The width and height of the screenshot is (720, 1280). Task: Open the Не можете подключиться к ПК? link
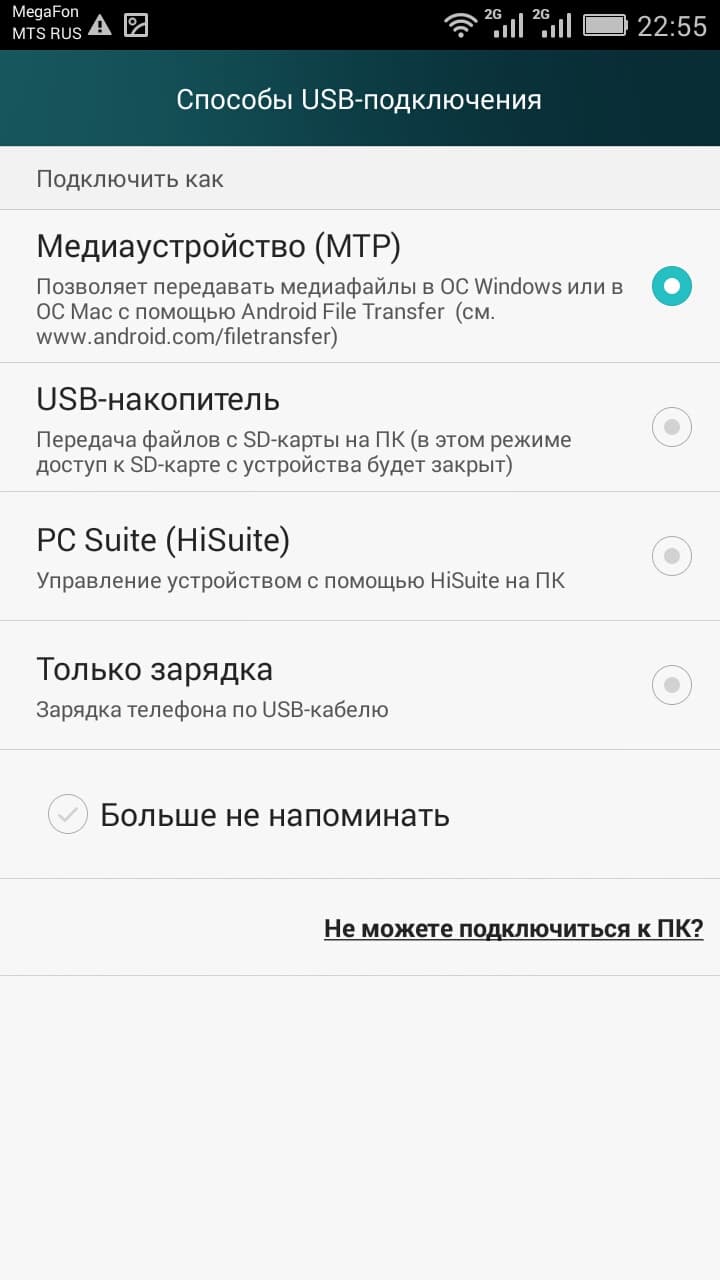point(513,929)
